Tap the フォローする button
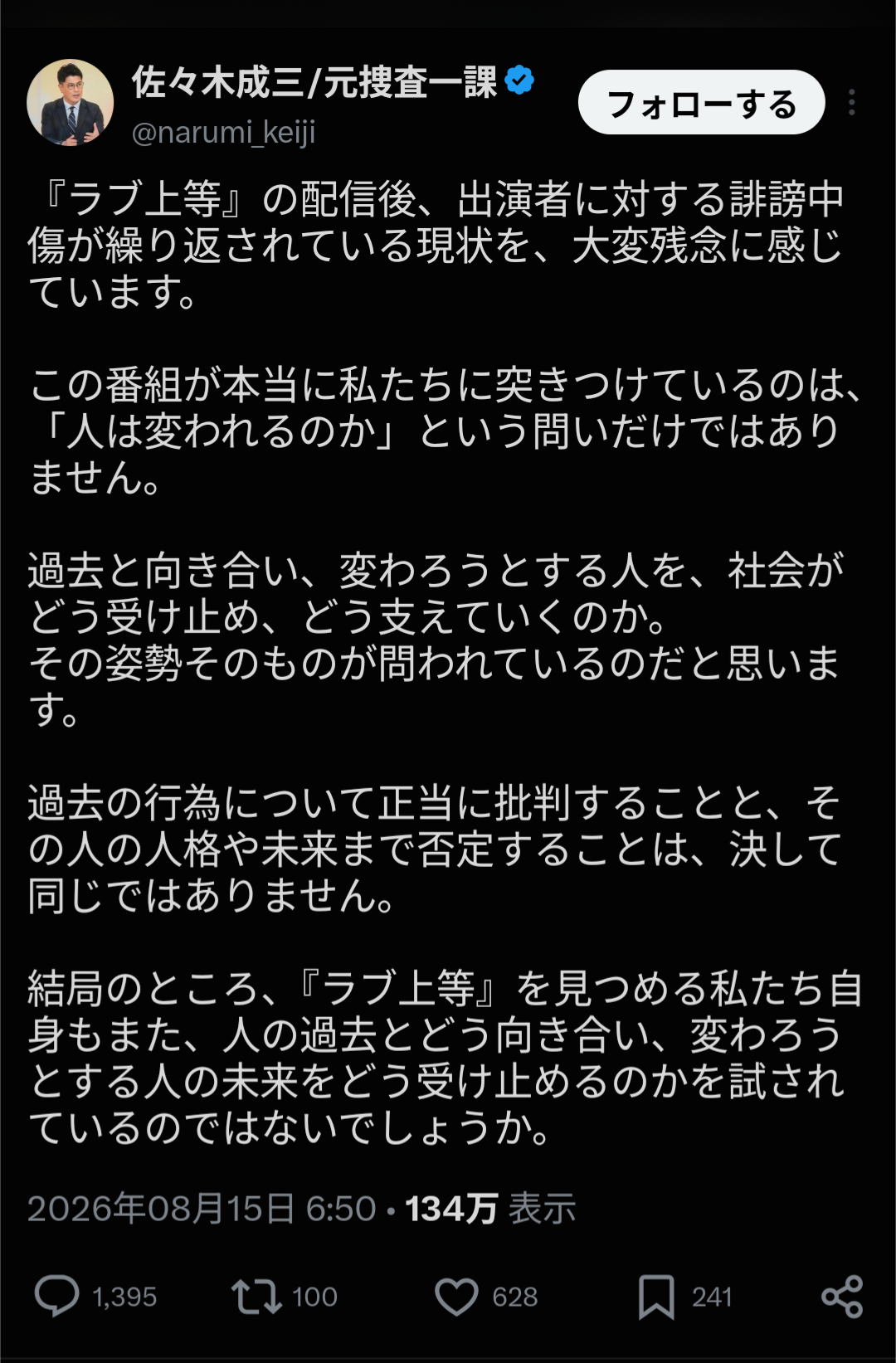896x1363 pixels. coord(701,103)
